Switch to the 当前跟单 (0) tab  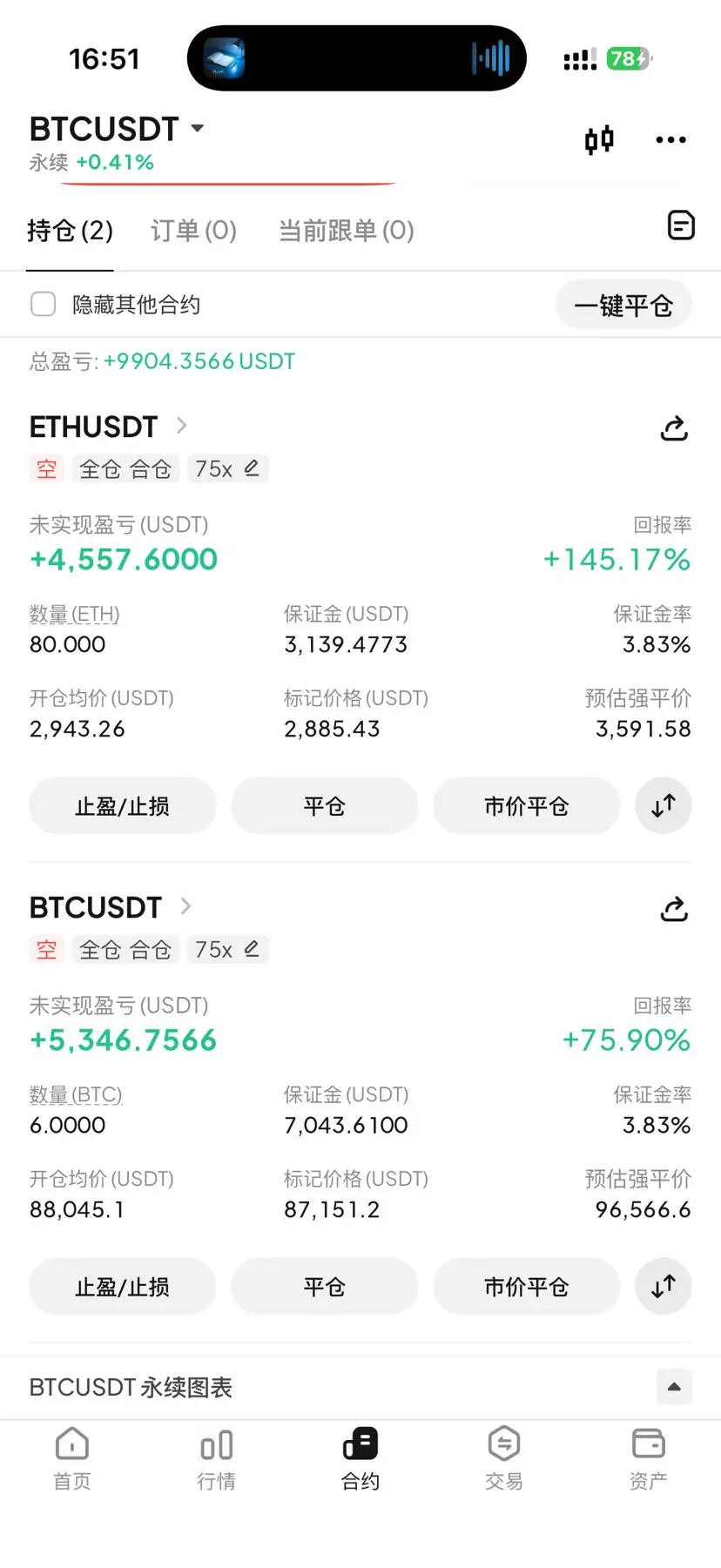pos(346,231)
